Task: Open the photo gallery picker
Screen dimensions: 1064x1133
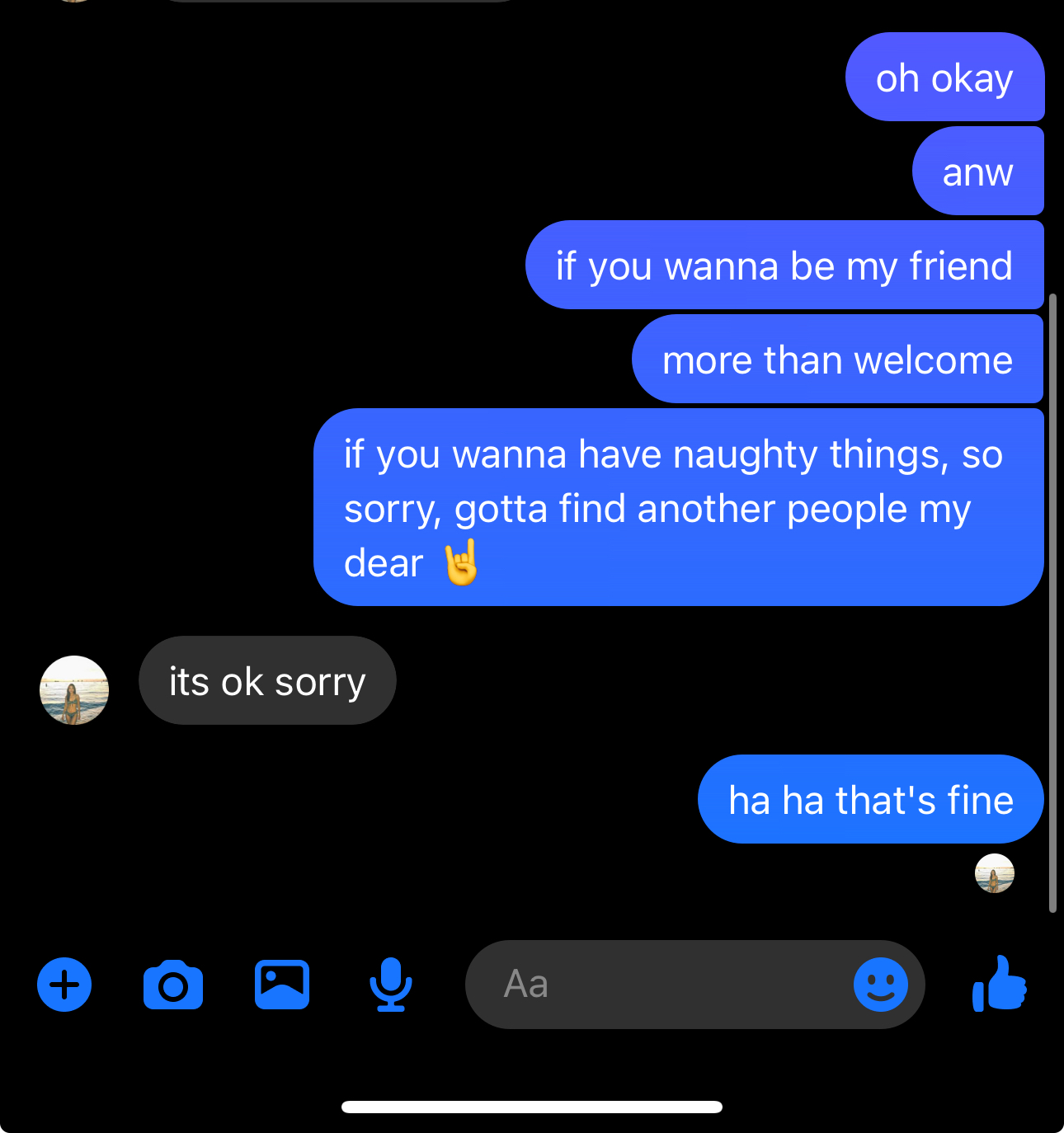Action: (x=282, y=985)
